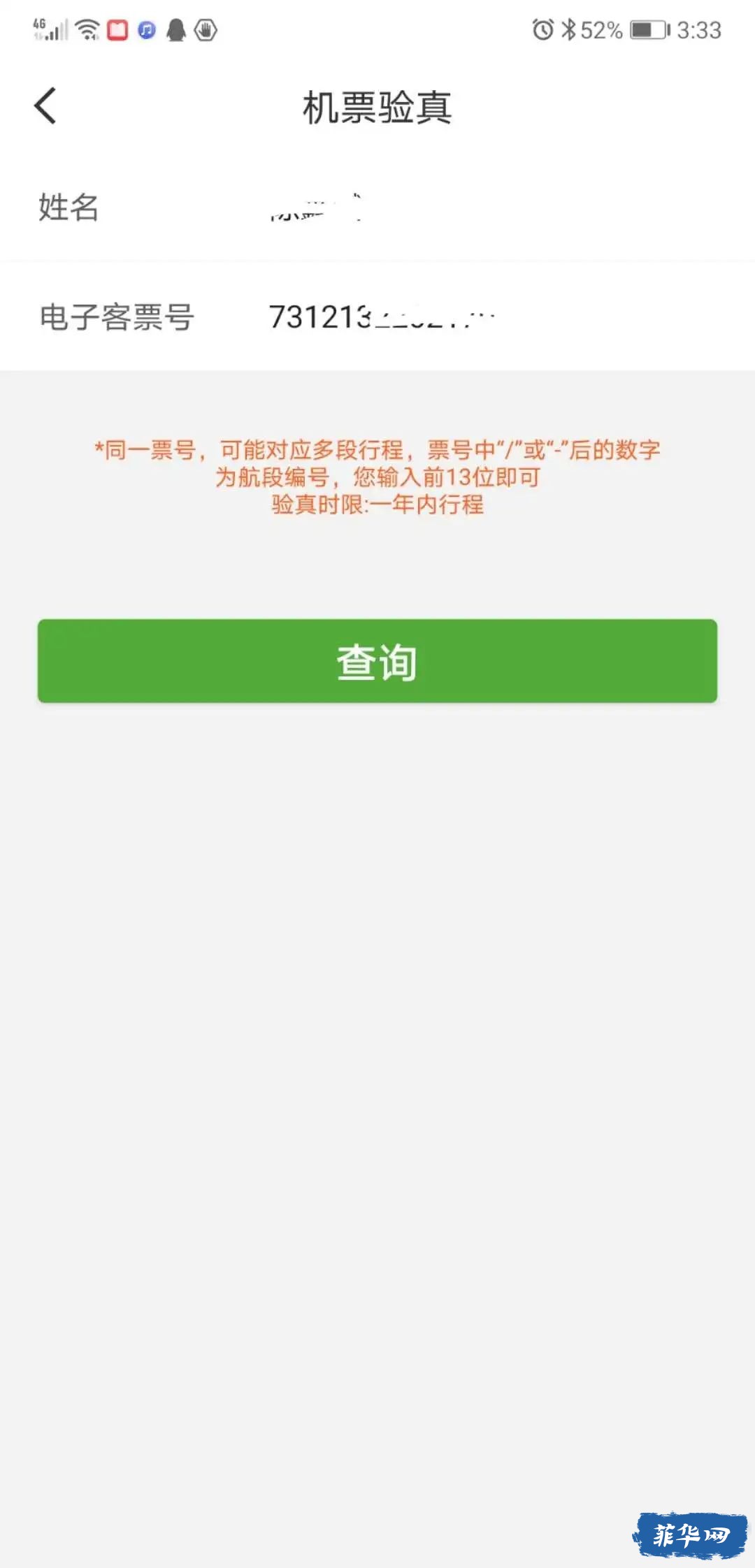The image size is (755, 1568).
Task: Tap the green 查询 query button
Action: pyautogui.click(x=377, y=661)
